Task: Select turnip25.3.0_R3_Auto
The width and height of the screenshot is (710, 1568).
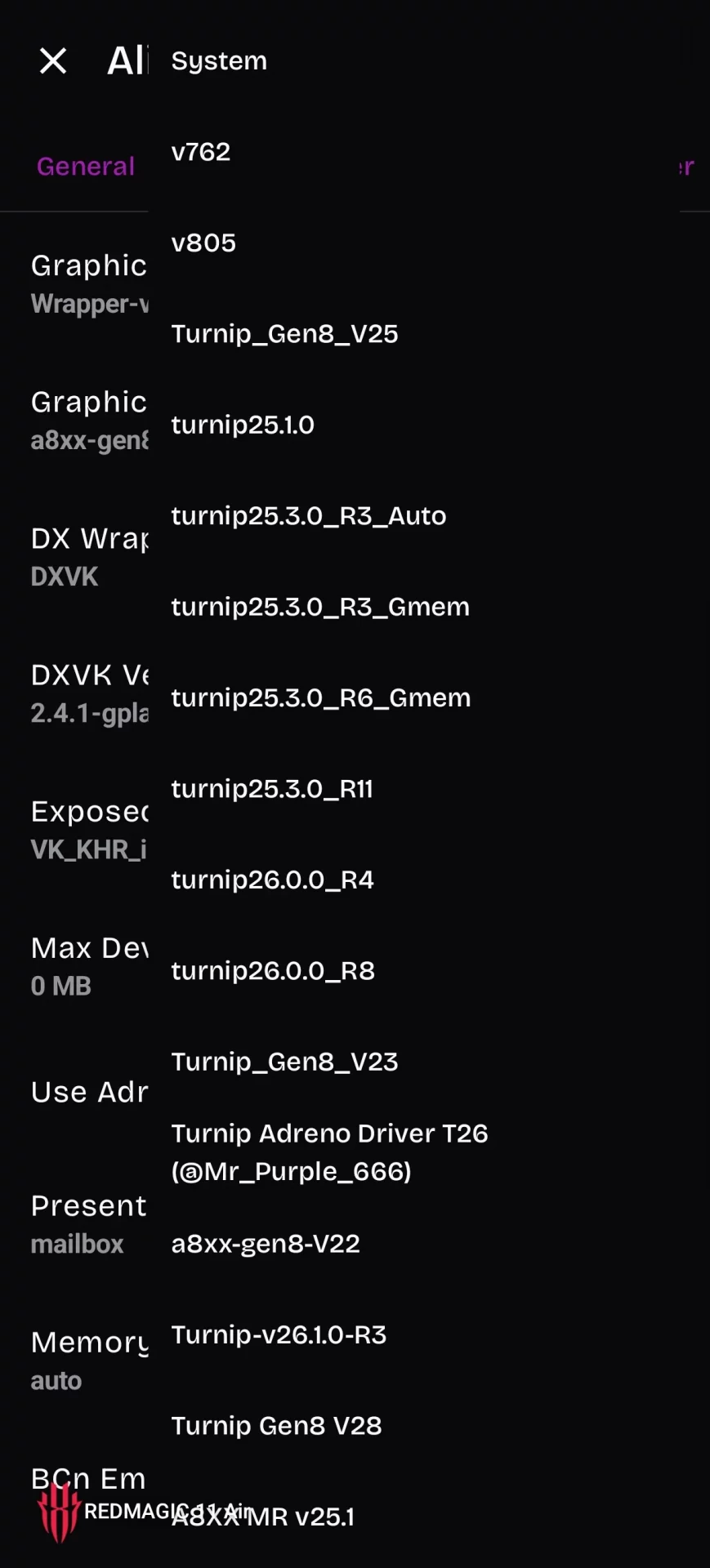Action: (413, 516)
